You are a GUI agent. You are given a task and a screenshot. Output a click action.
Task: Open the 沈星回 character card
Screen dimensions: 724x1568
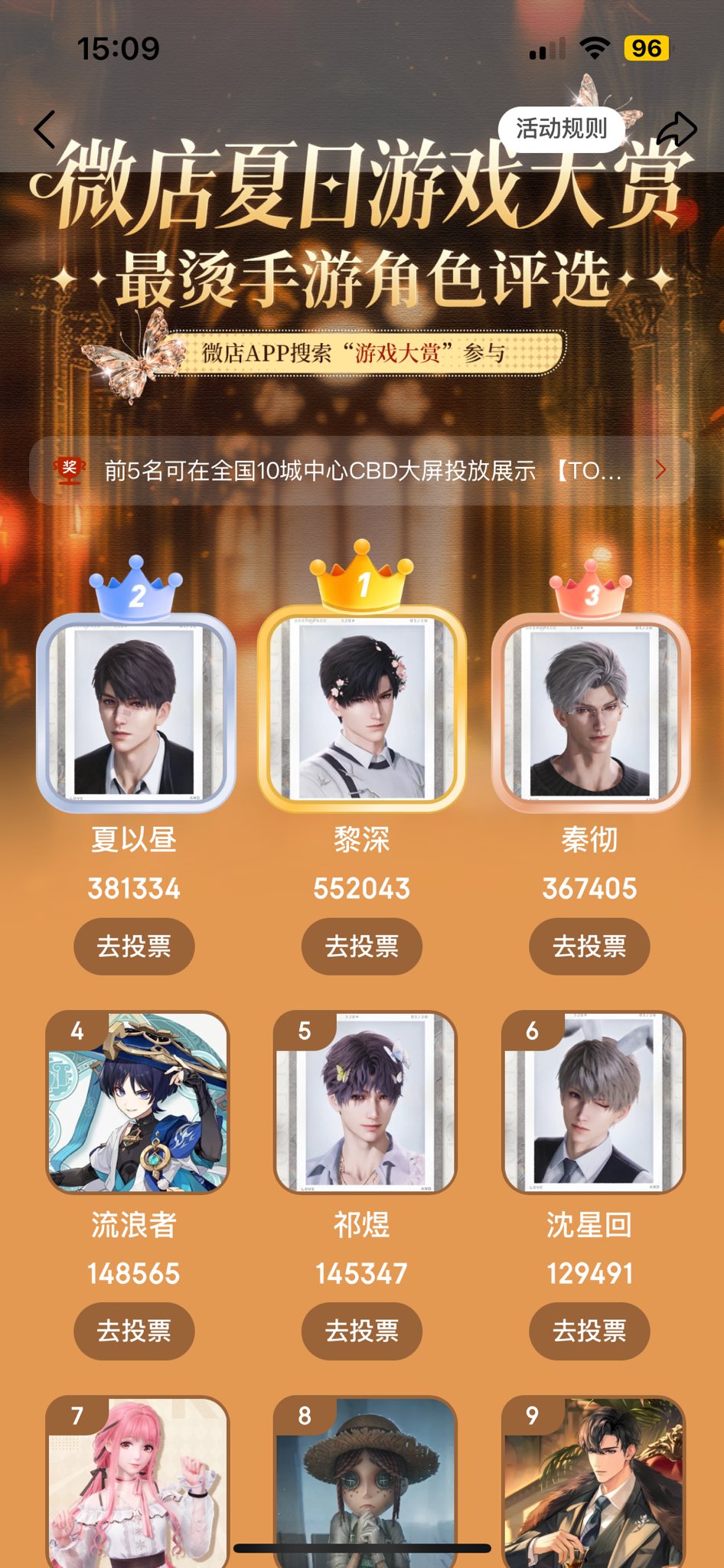[593, 1102]
